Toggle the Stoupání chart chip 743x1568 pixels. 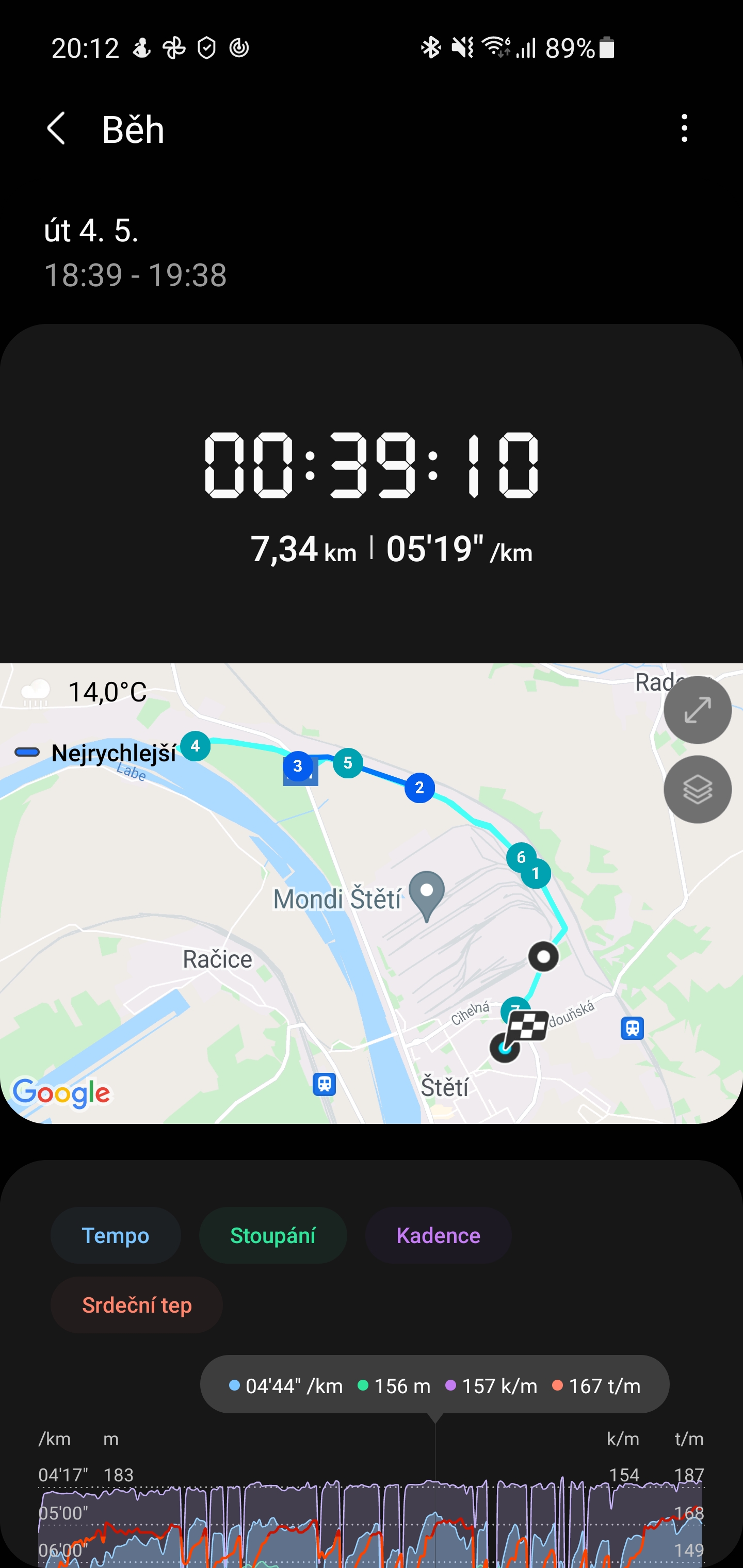(273, 1235)
